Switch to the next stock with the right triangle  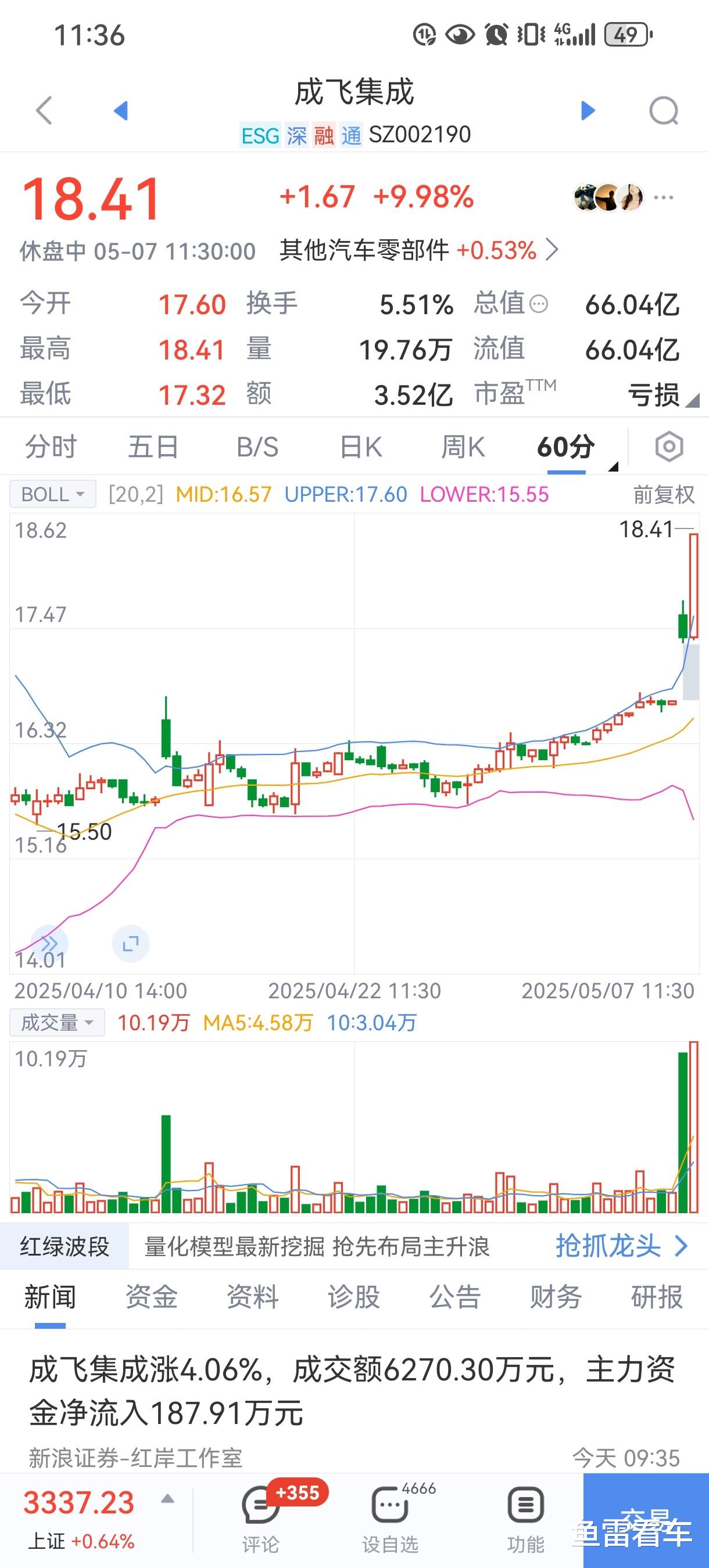588,111
